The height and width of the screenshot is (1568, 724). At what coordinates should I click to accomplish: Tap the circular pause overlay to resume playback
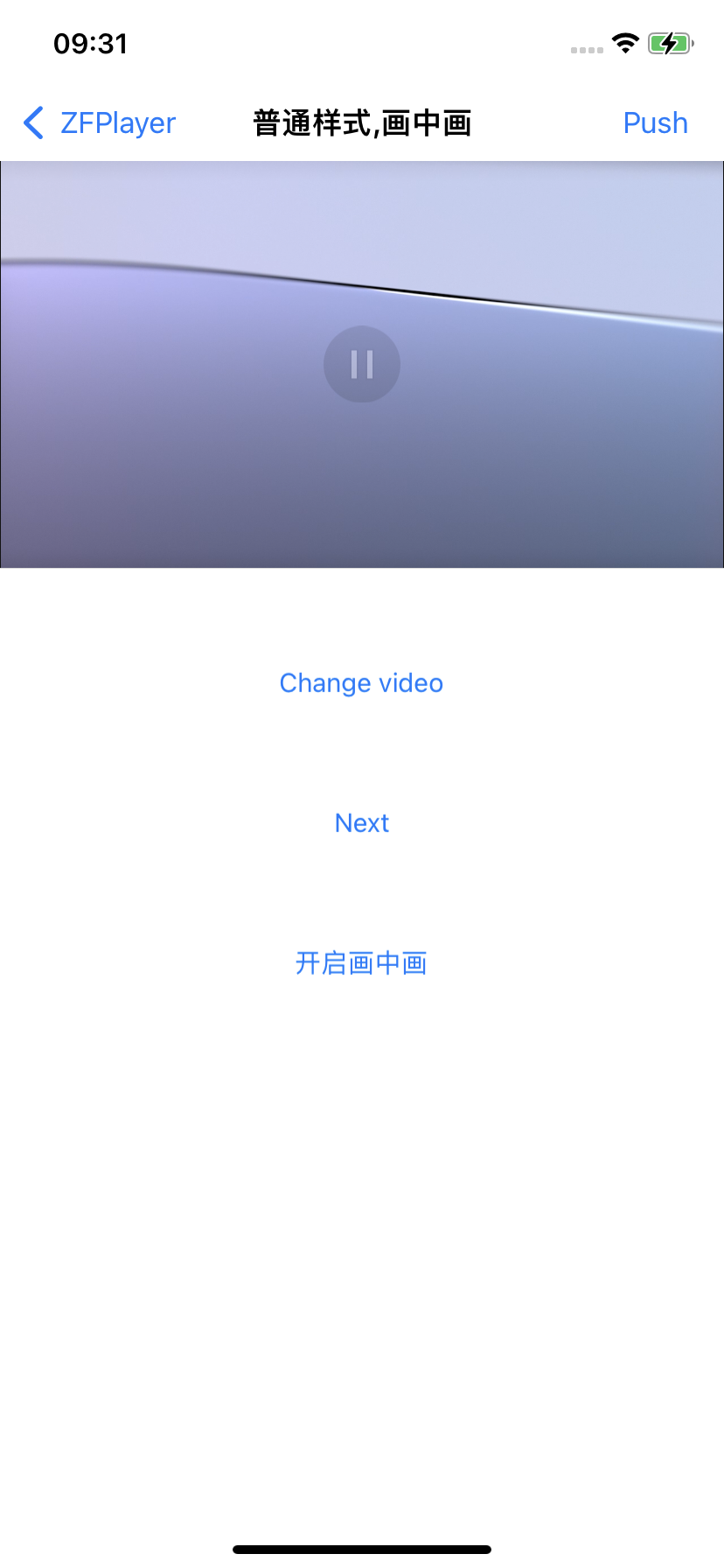pos(362,364)
